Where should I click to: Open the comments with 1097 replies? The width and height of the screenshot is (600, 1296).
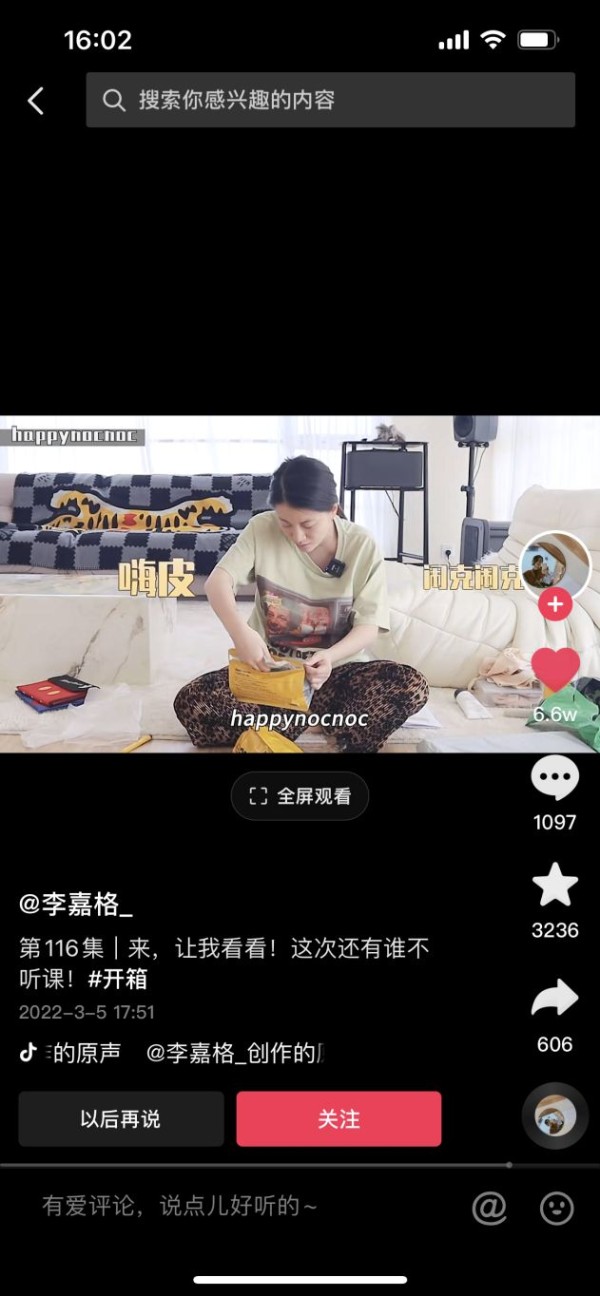coord(555,780)
